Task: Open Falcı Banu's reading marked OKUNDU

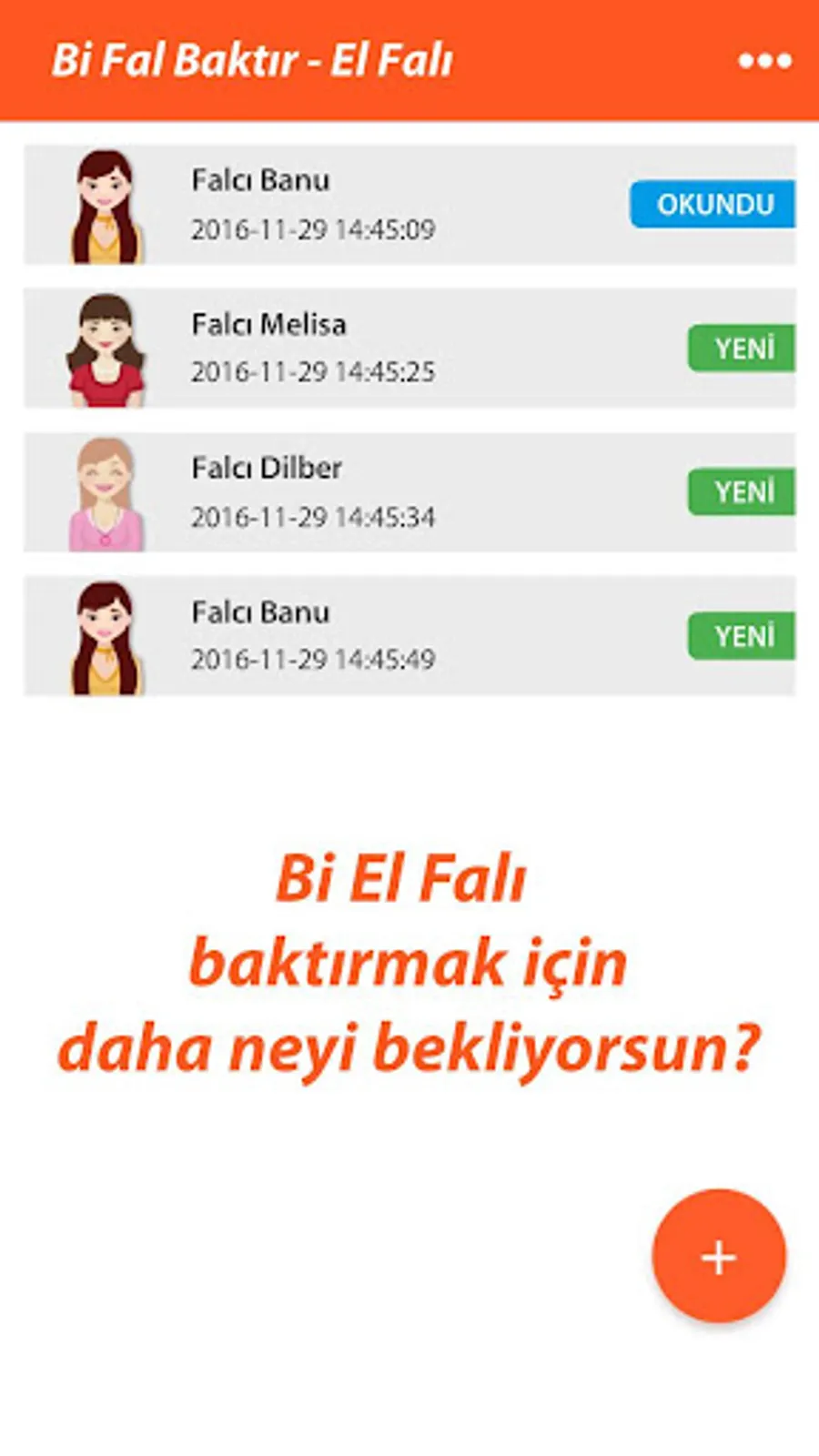Action: pyautogui.click(x=409, y=205)
